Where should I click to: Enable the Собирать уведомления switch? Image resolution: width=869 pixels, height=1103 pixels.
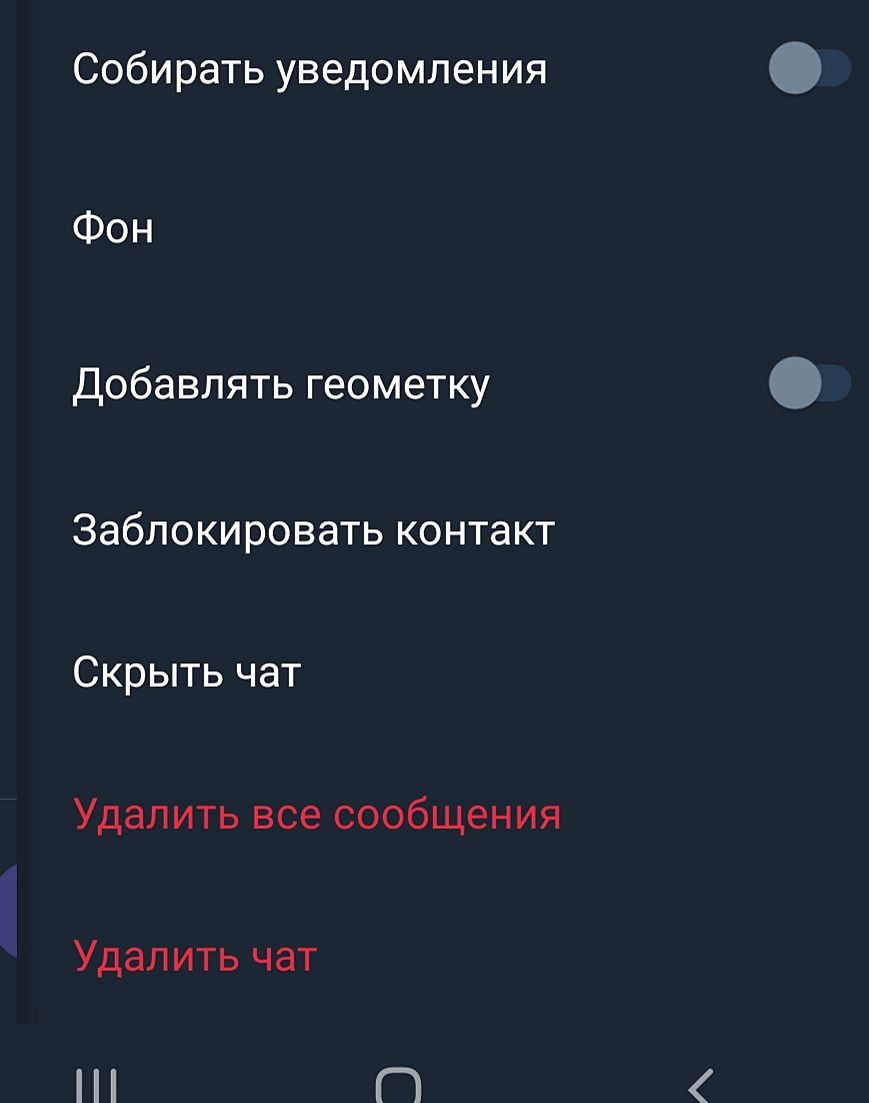tap(808, 70)
